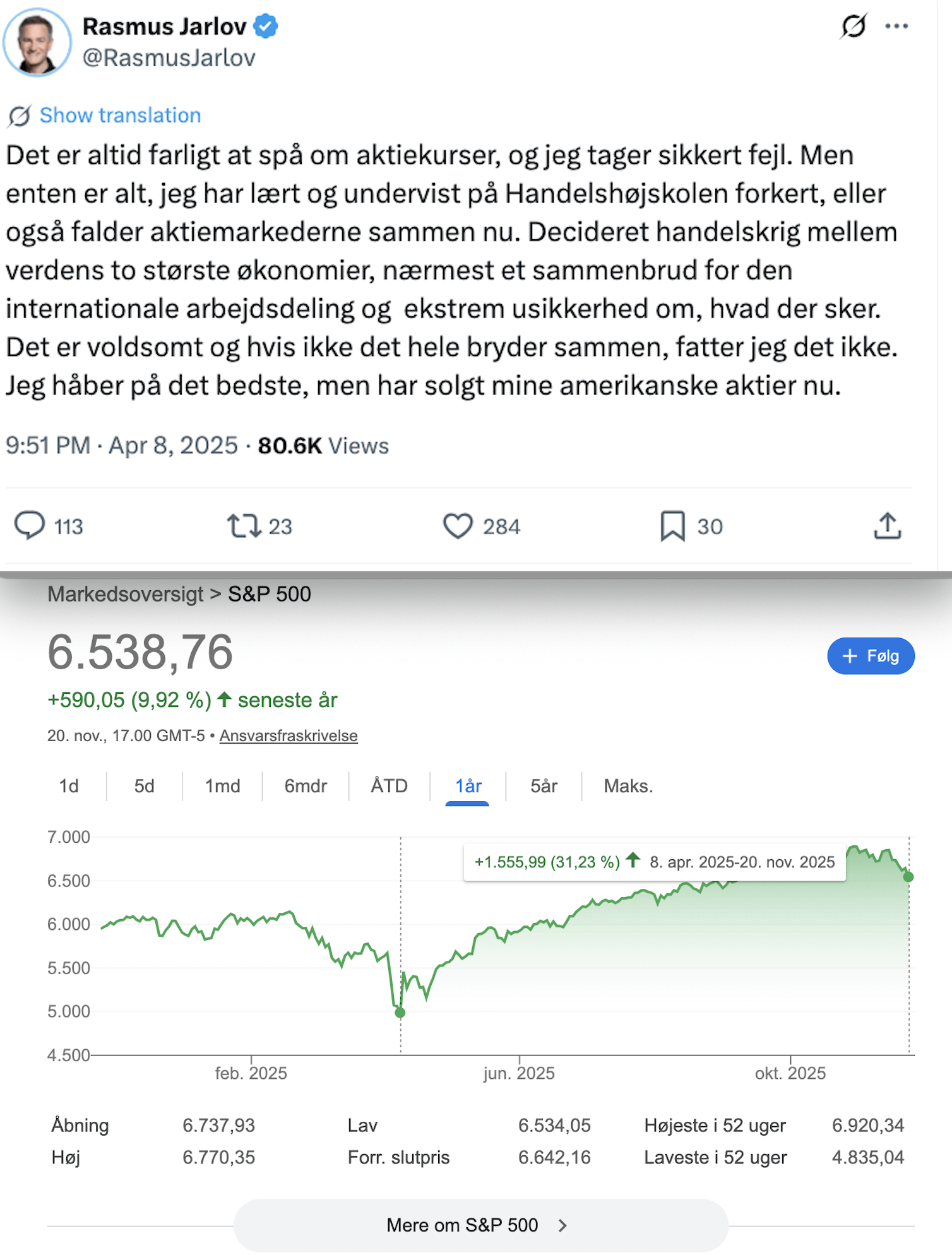Open Rasmus Jarlov's profile picture
This screenshot has height=1255, width=952.
(37, 42)
